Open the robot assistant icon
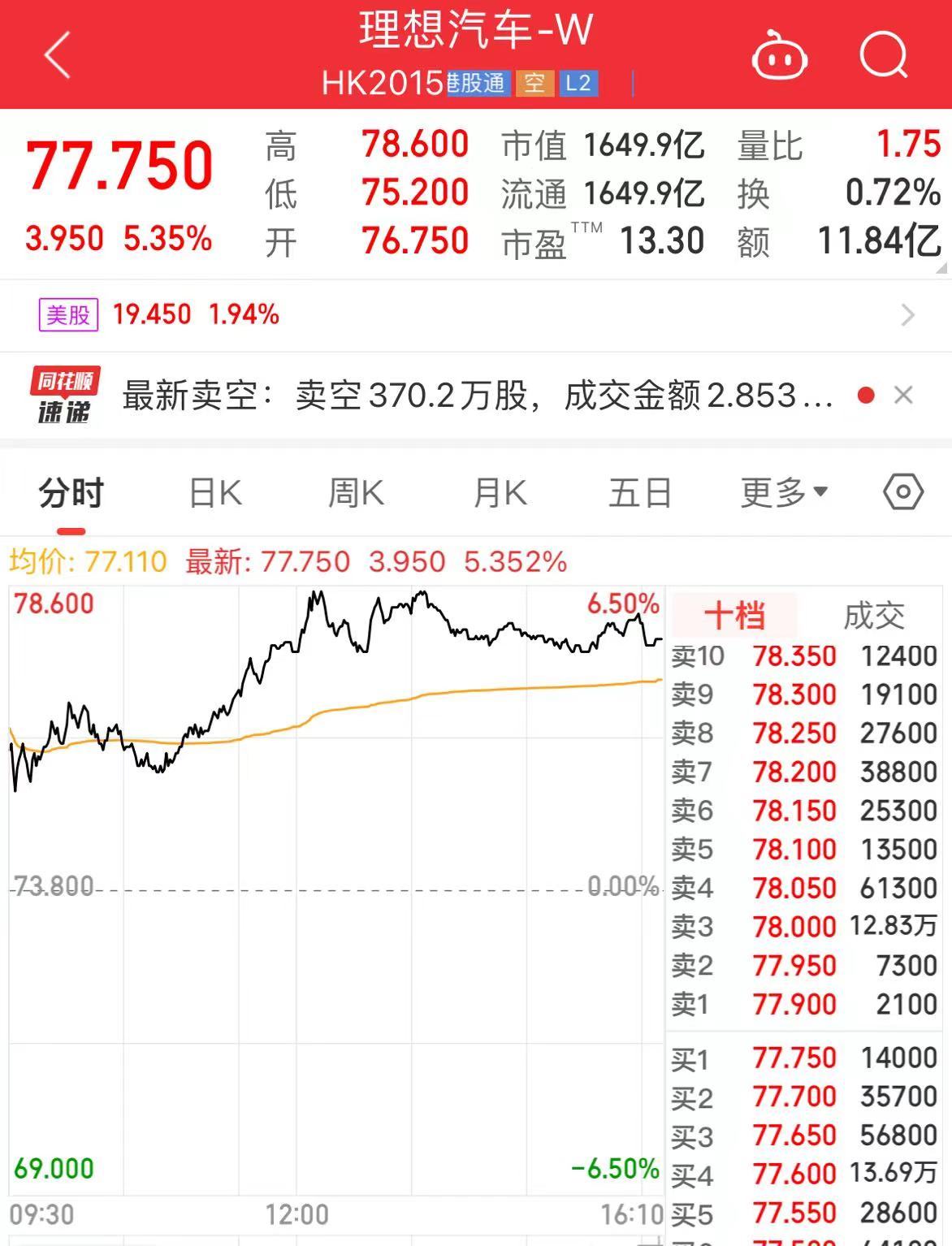The height and width of the screenshot is (1246, 952). point(779,57)
